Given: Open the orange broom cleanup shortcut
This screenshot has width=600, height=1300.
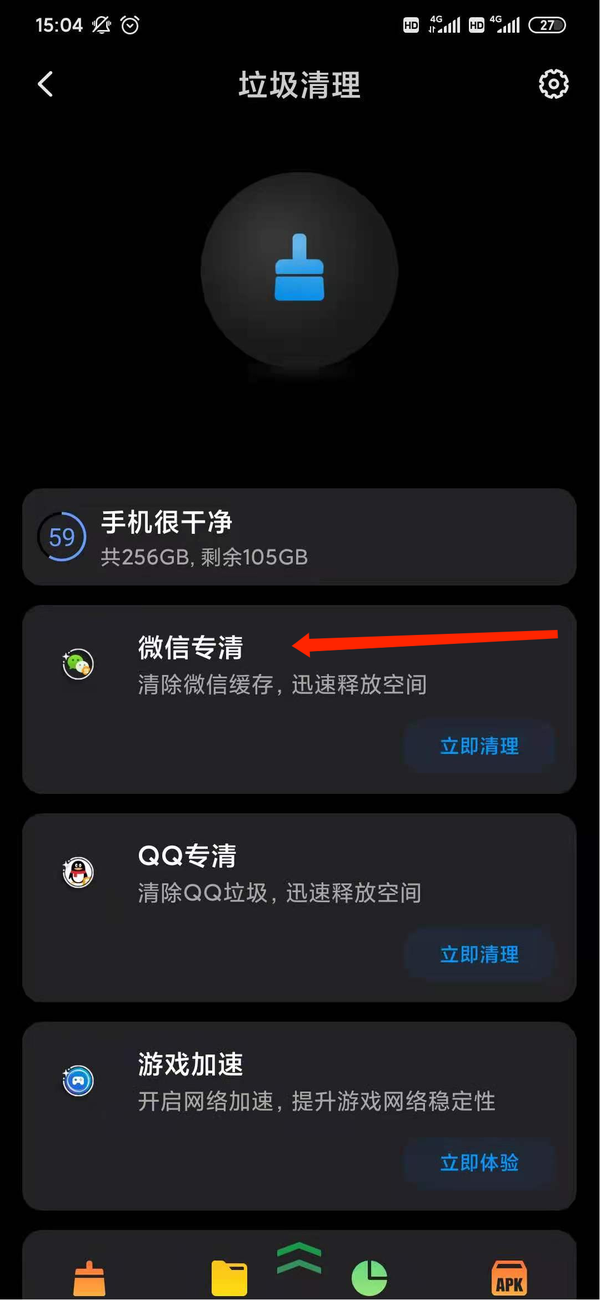Looking at the screenshot, I should pyautogui.click(x=89, y=1279).
